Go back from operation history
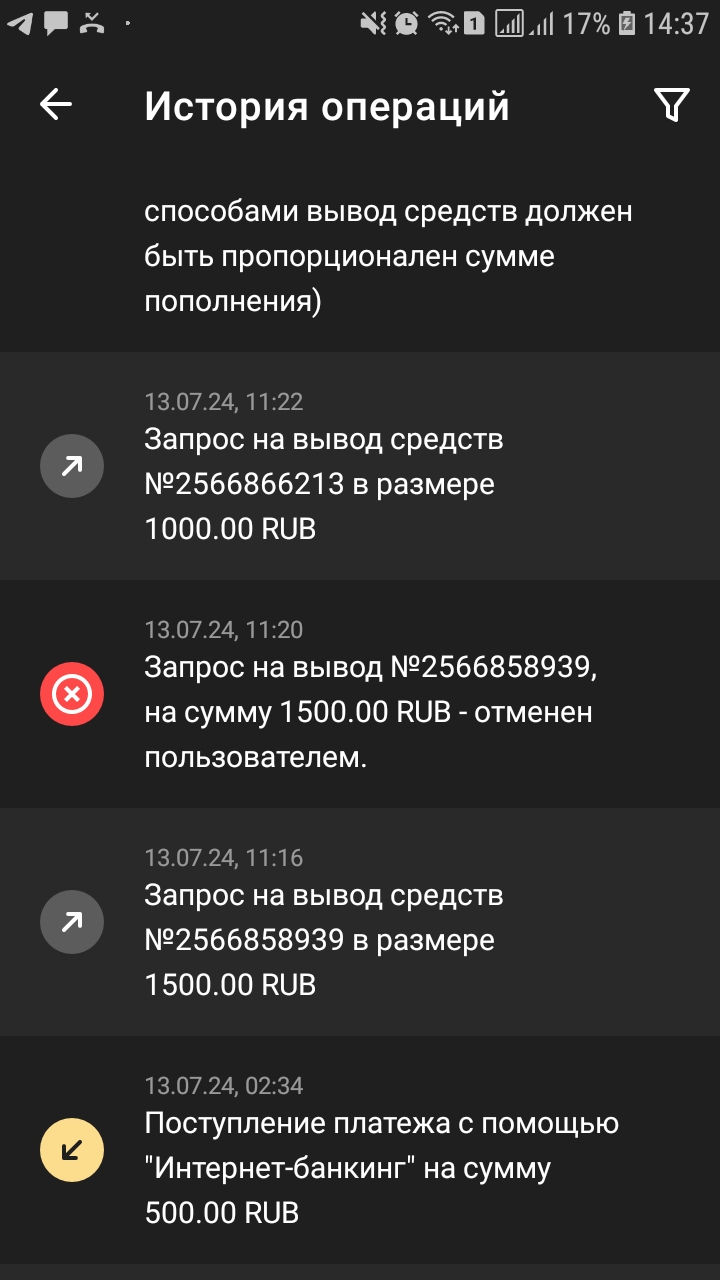Screen dimensions: 720x1280 (x=56, y=105)
